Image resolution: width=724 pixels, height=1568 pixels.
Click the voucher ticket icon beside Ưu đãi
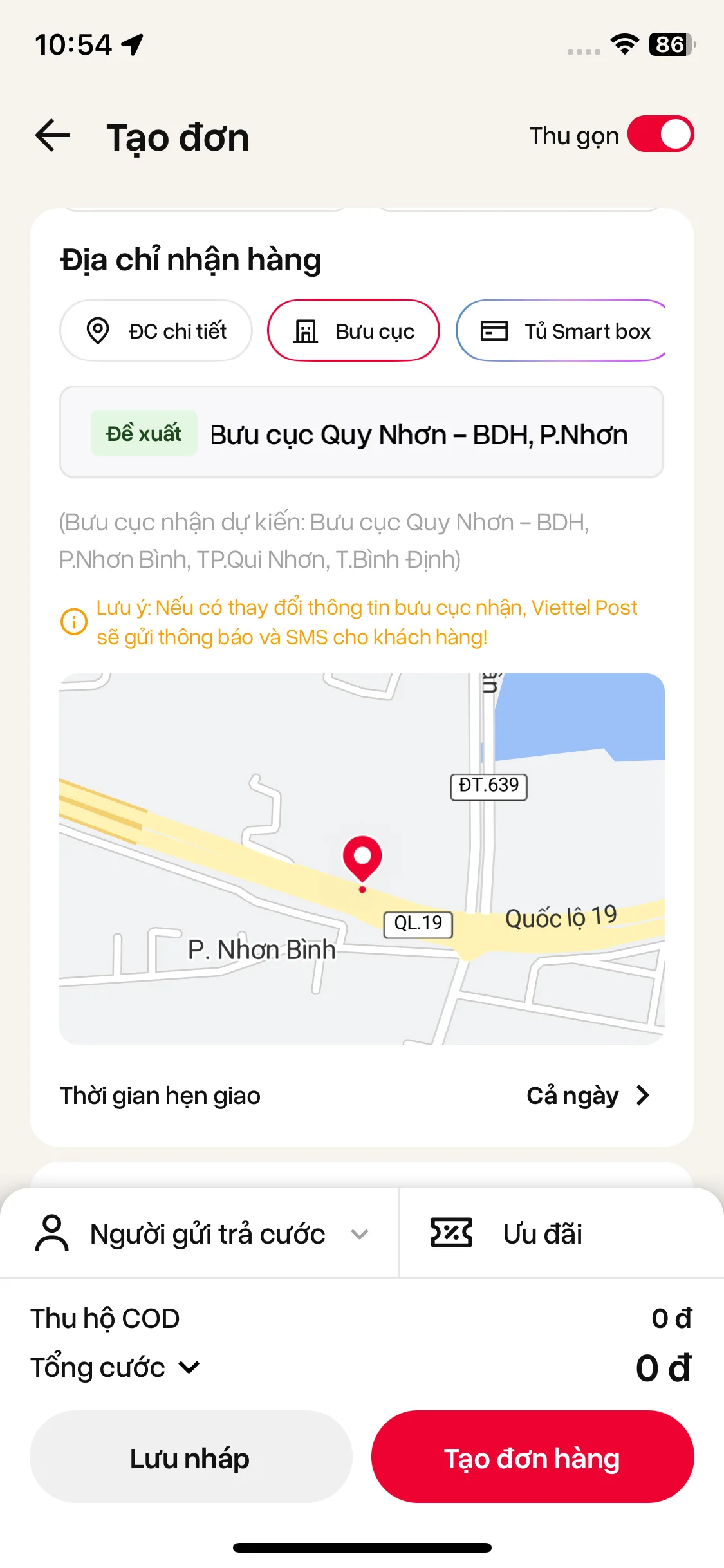452,1233
